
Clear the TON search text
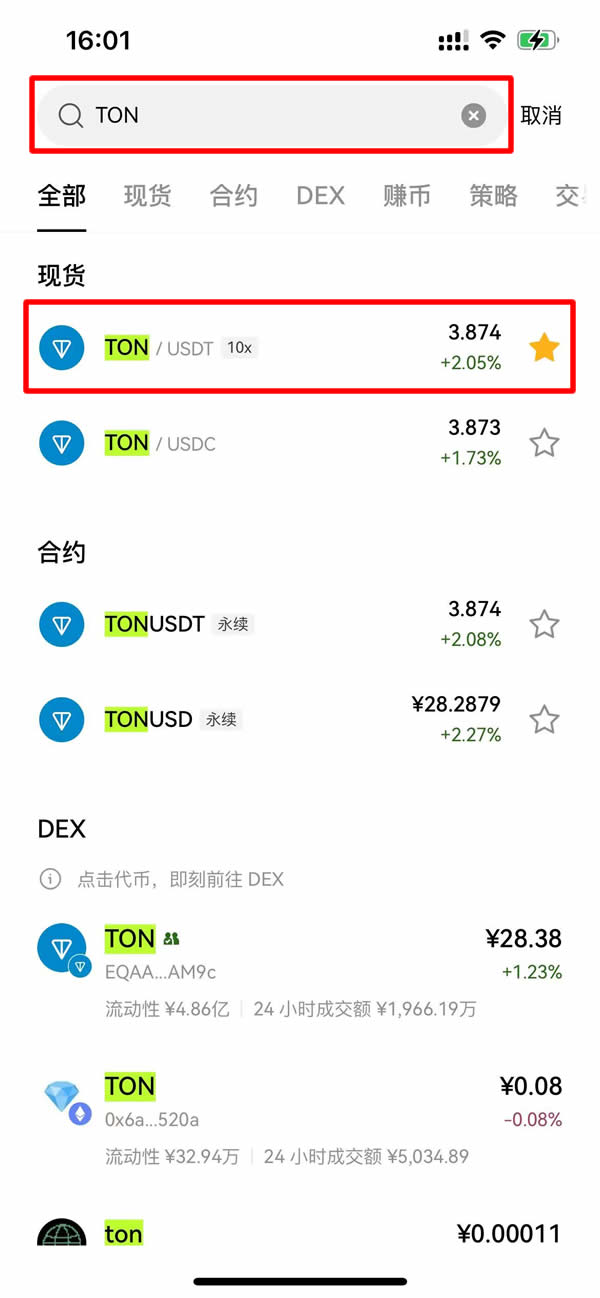click(473, 116)
